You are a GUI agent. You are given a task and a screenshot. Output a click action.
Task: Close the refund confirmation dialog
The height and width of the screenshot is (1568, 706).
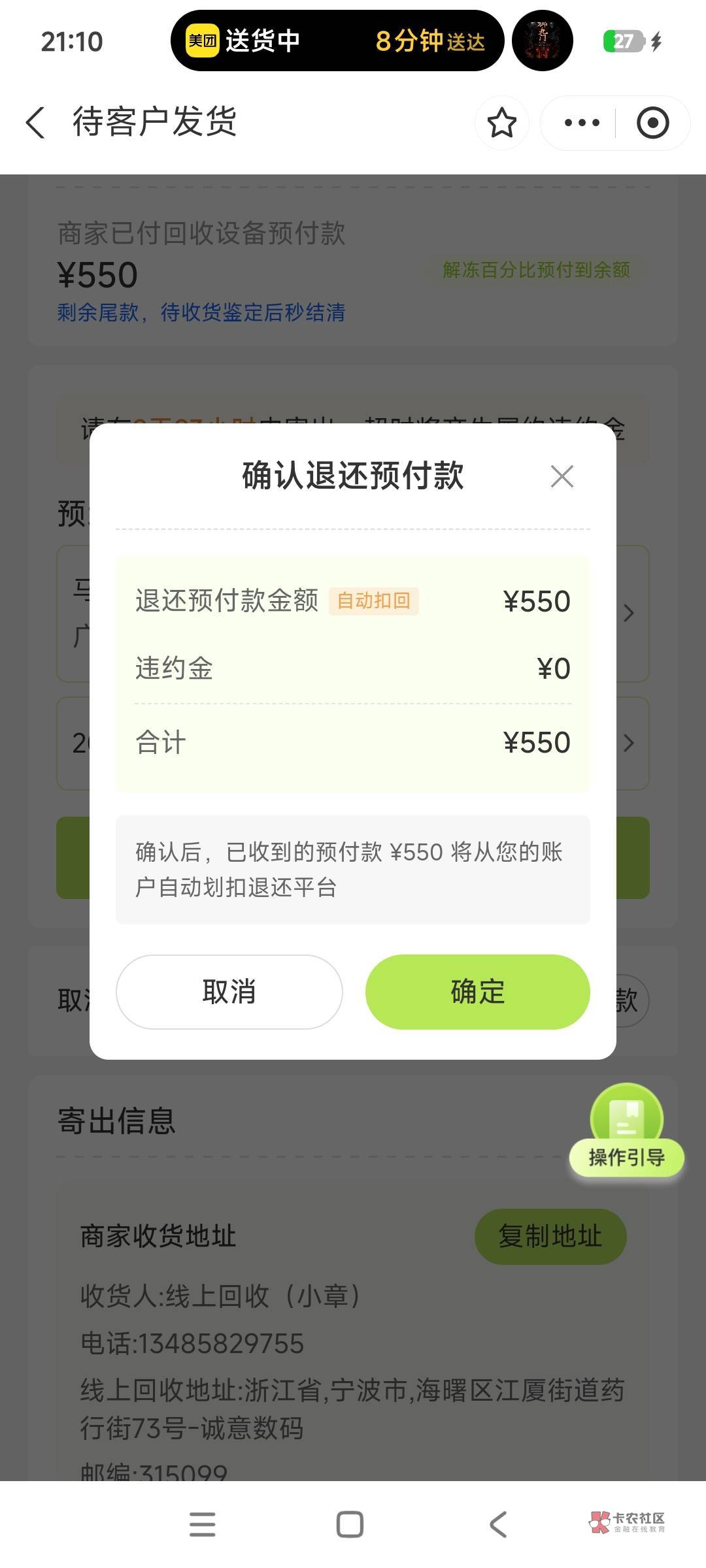pyautogui.click(x=562, y=476)
